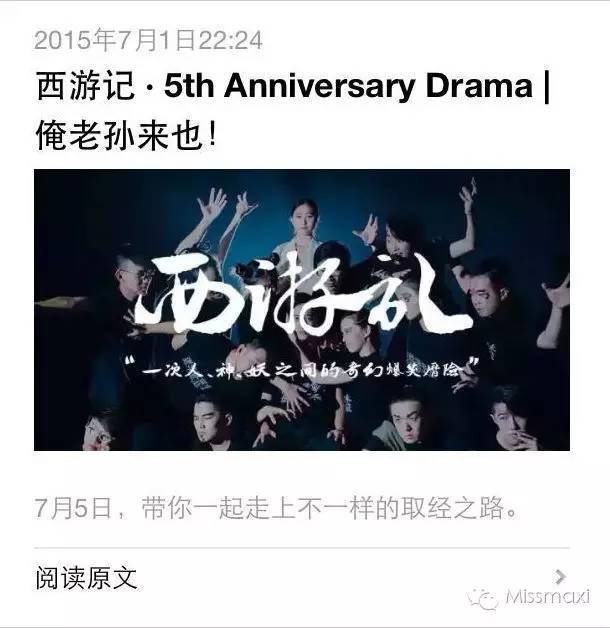This screenshot has height=628, width=610.
Task: Open the 西游记 5th Anniversary Drama article
Action: pos(292,108)
